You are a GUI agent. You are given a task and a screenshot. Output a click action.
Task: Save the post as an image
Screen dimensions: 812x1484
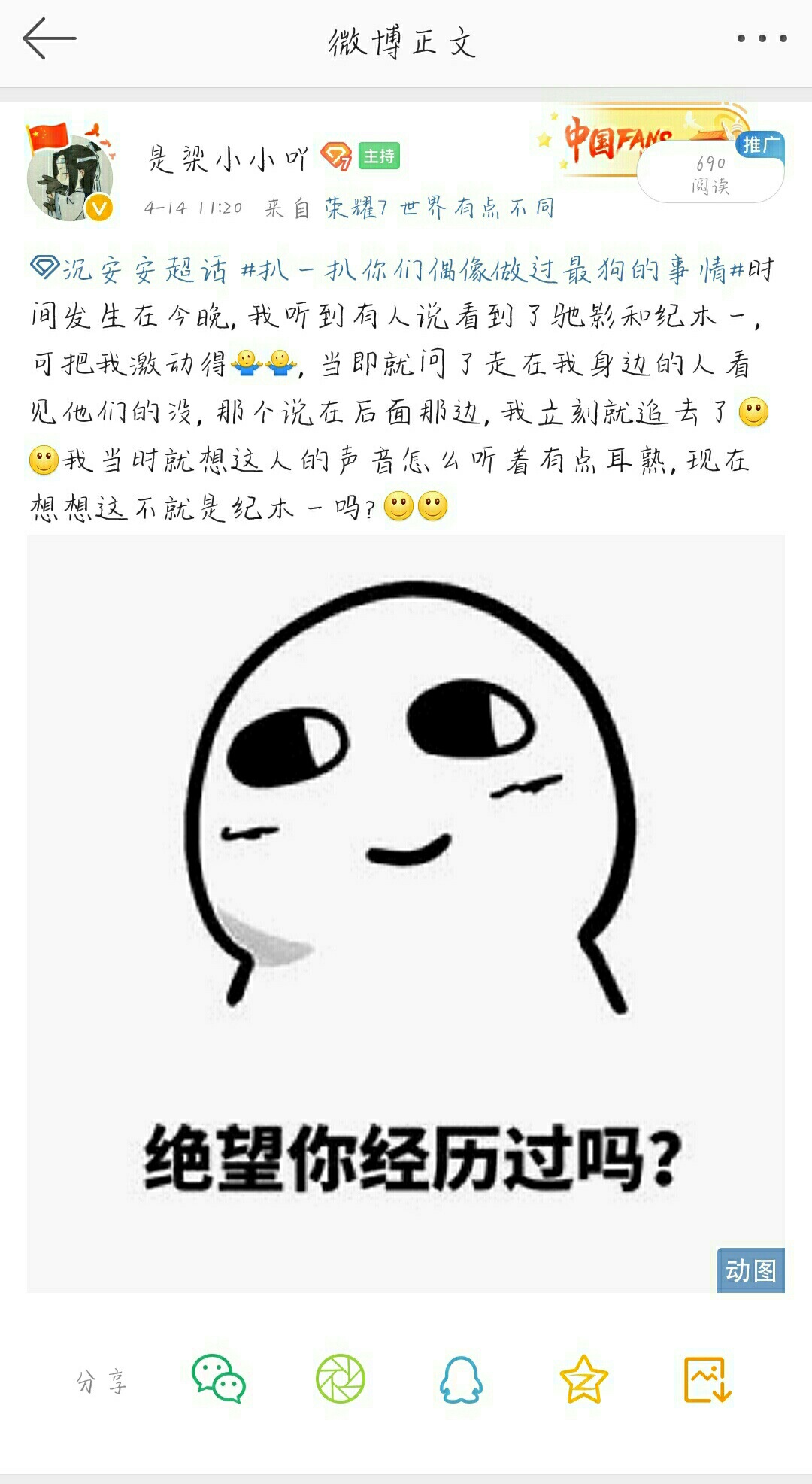click(x=707, y=1379)
